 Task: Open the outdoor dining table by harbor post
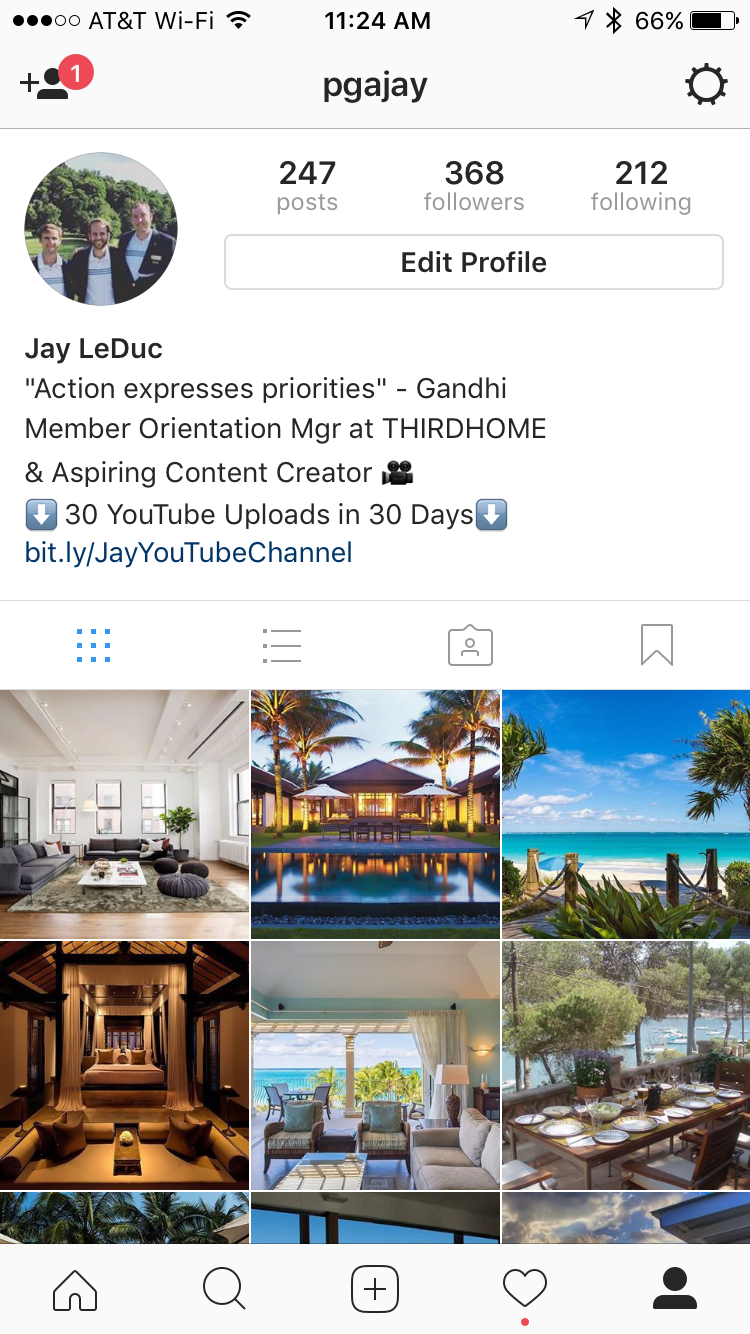(626, 1065)
